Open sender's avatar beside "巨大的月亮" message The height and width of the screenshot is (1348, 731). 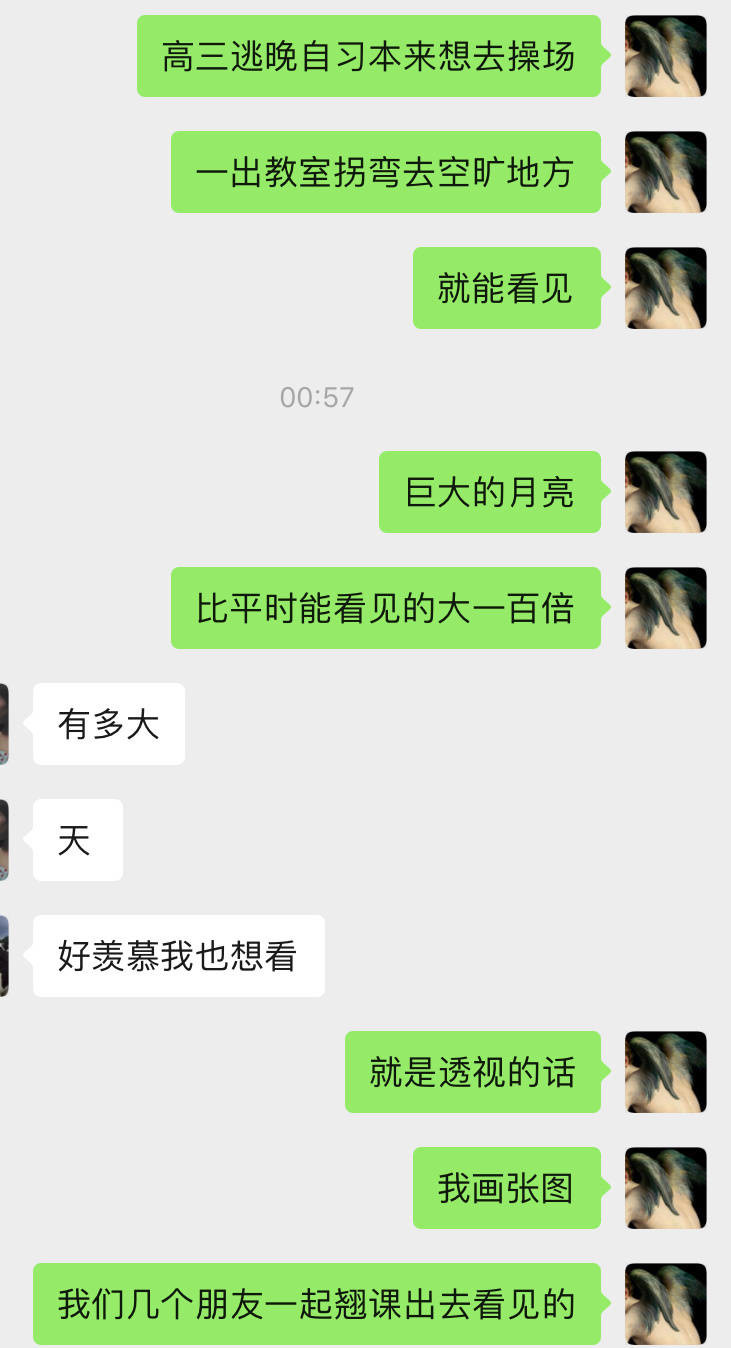coord(666,492)
